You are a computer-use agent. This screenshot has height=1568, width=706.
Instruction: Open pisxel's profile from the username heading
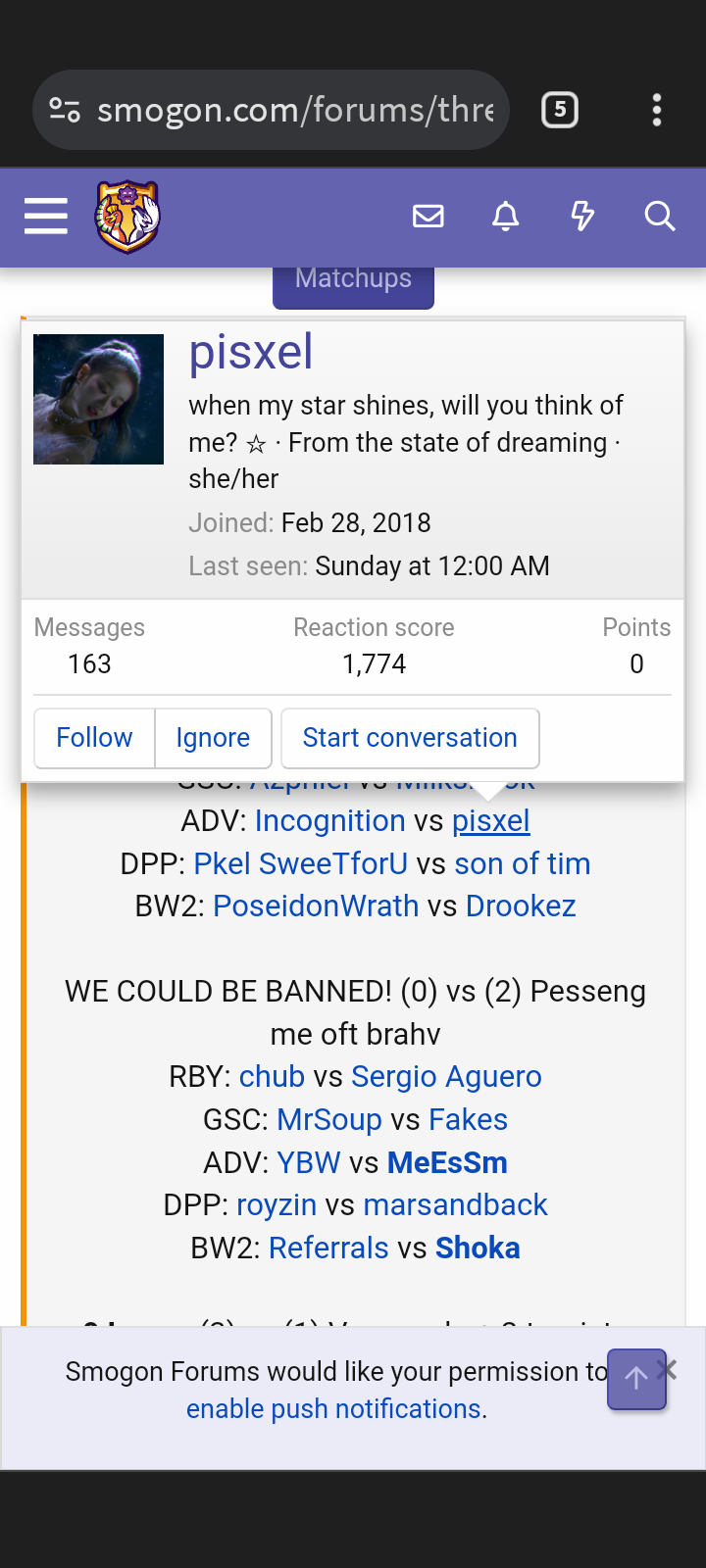point(251,352)
